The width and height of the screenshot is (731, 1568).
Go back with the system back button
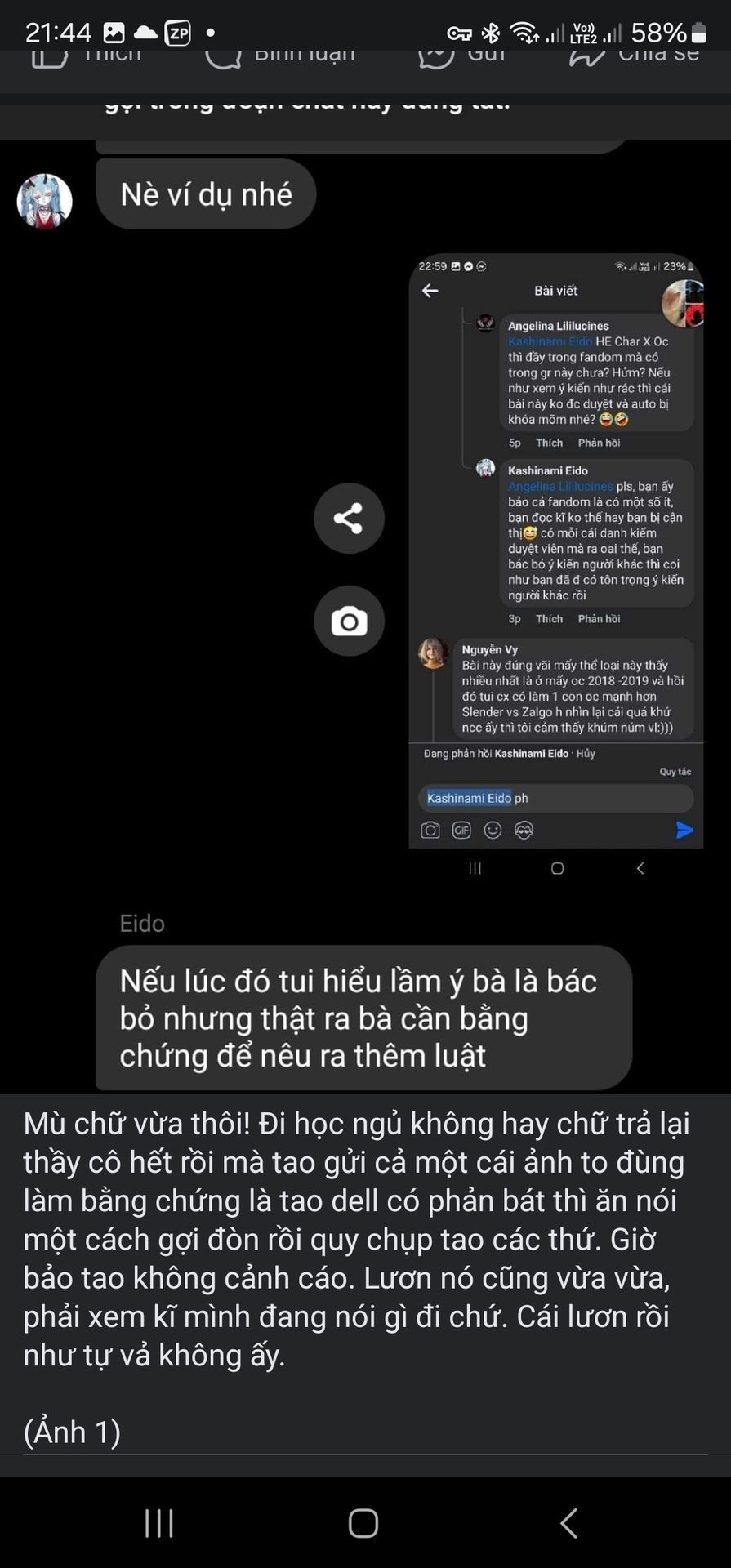point(569,1523)
